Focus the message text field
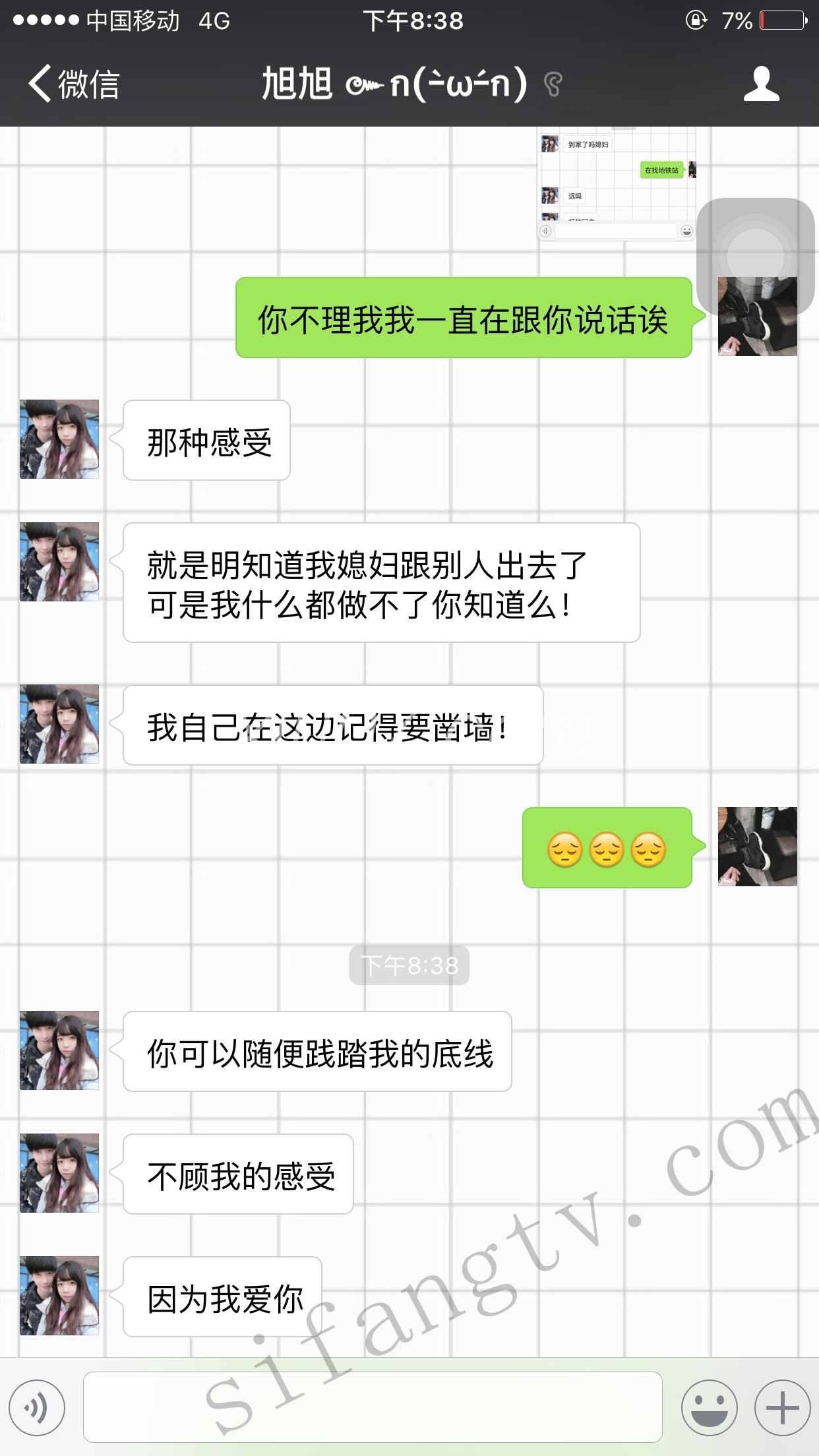Viewport: 819px width, 1456px height. (373, 1407)
